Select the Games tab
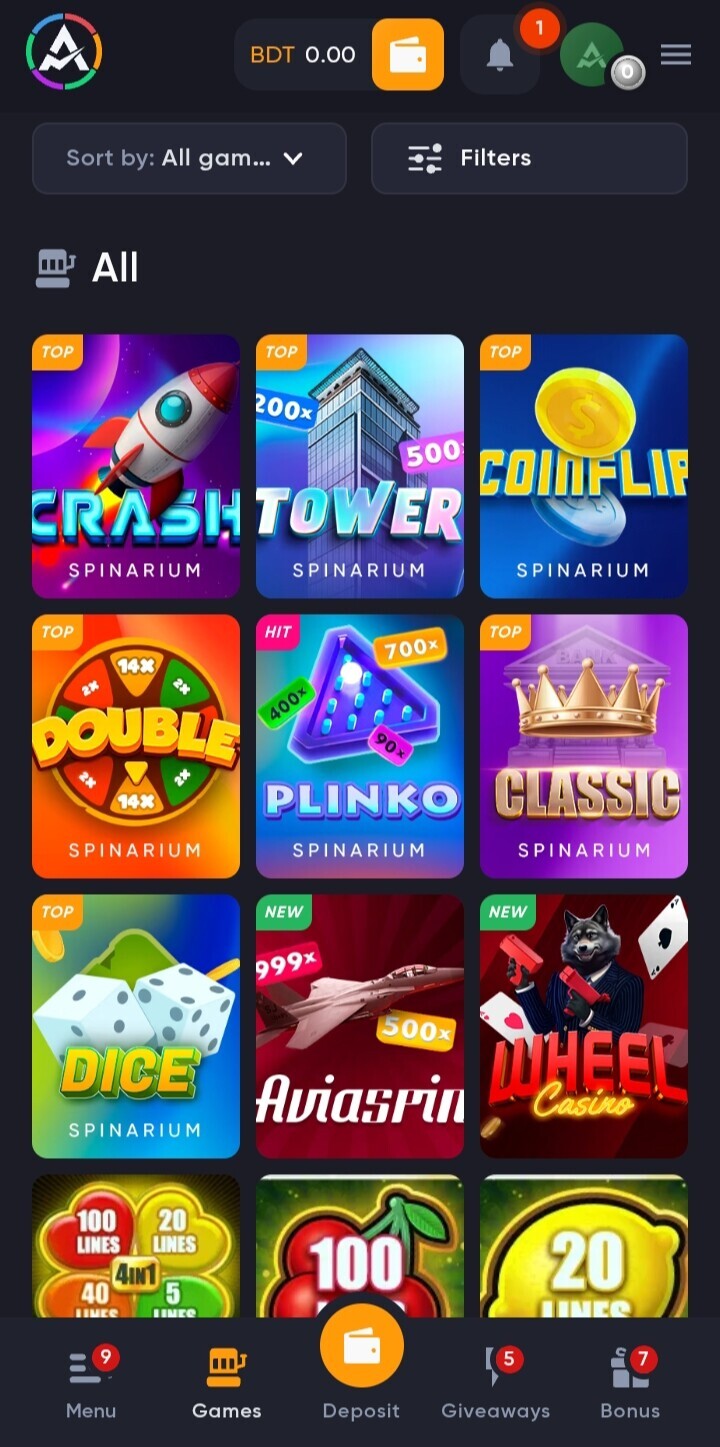 [x=227, y=1385]
